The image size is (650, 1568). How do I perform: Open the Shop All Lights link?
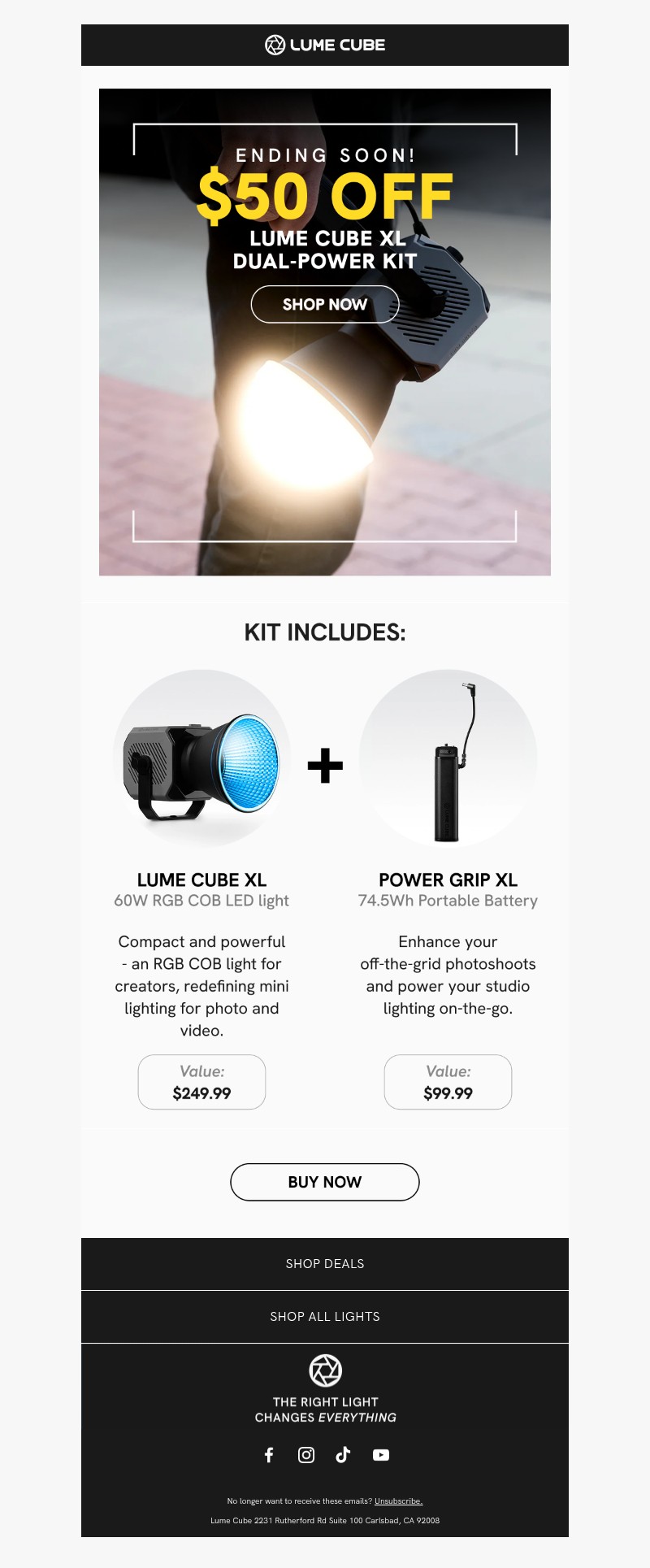[324, 1316]
